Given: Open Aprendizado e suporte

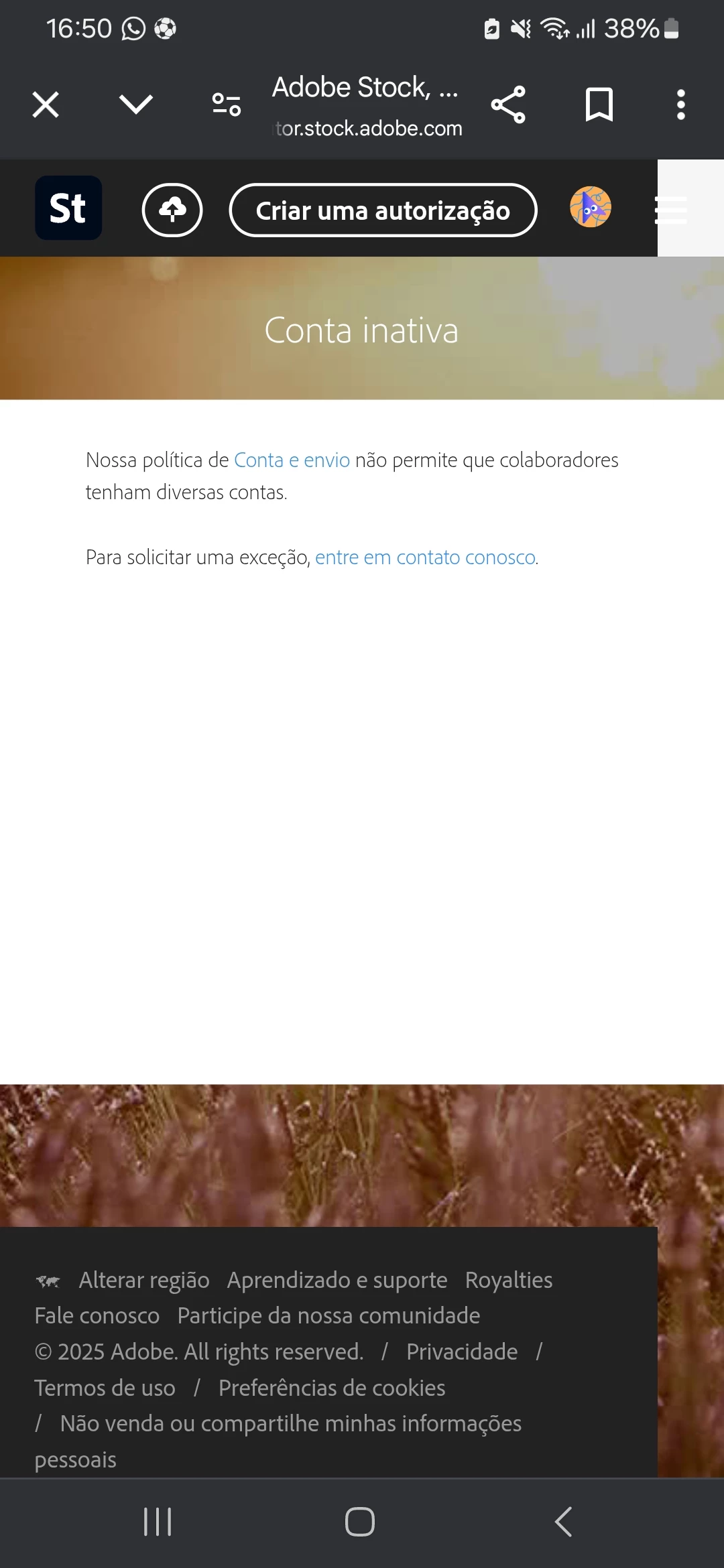Looking at the screenshot, I should click(337, 1280).
